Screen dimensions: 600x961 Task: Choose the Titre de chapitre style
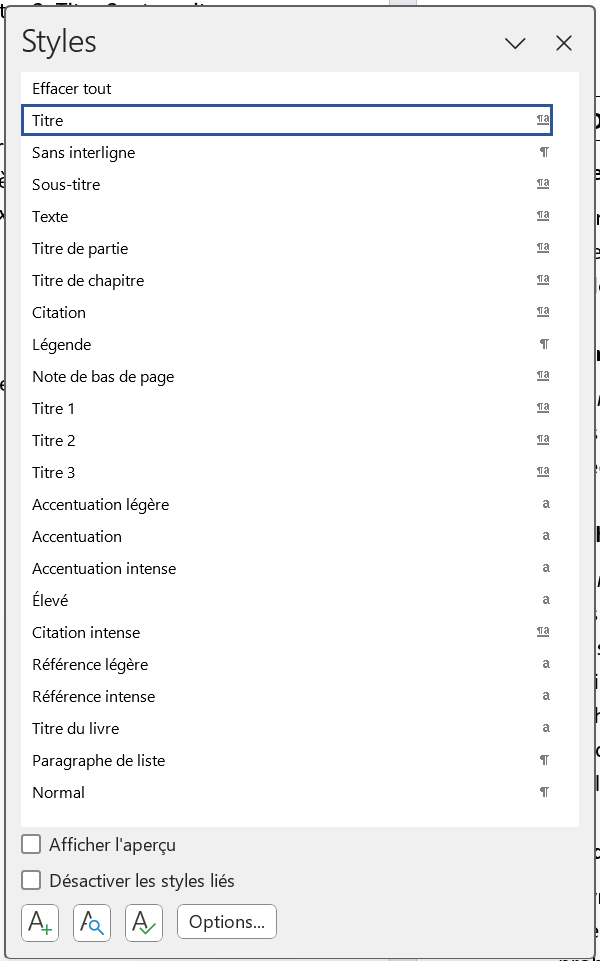pos(287,281)
